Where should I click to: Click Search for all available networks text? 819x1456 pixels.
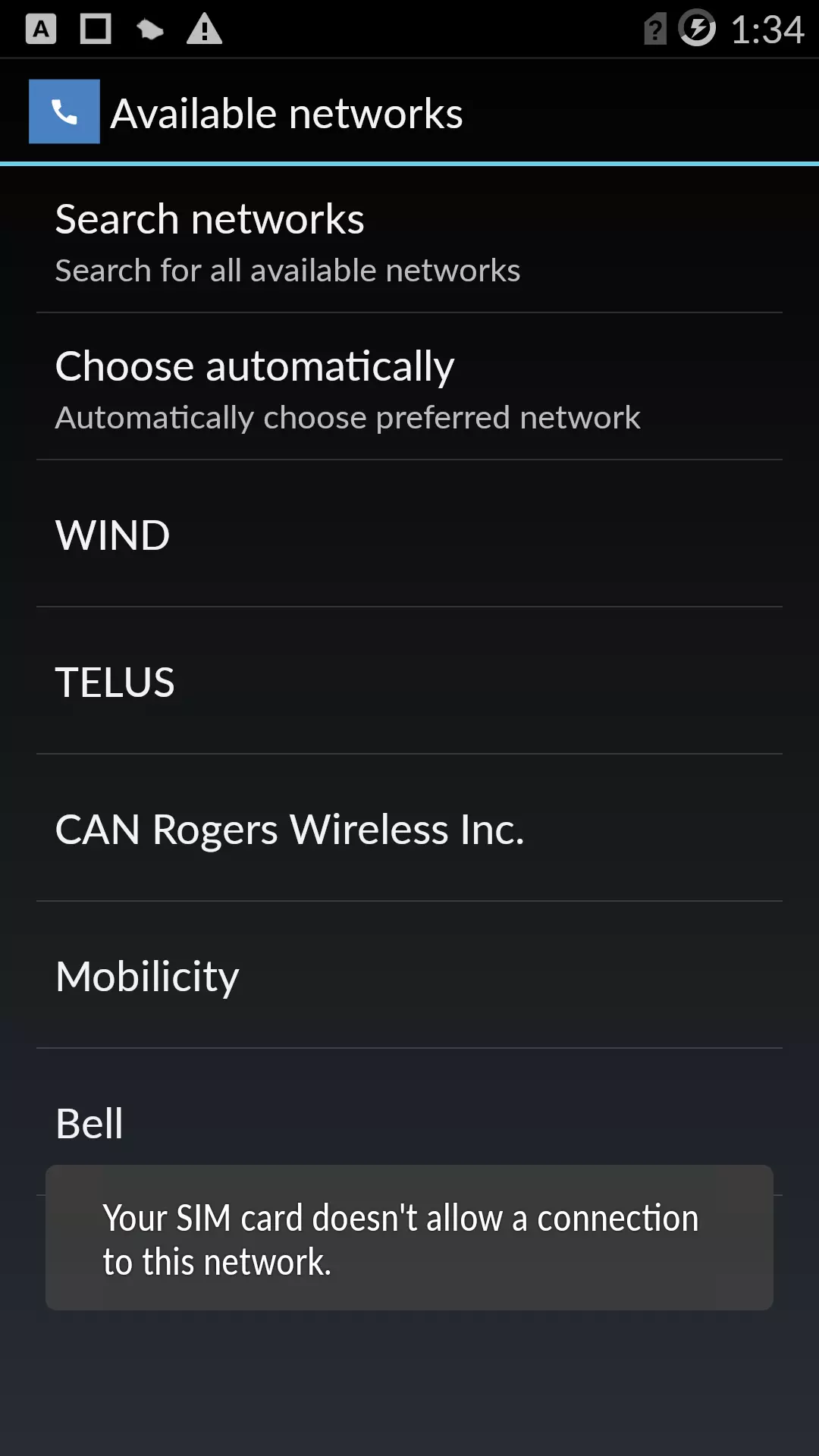[x=287, y=269]
